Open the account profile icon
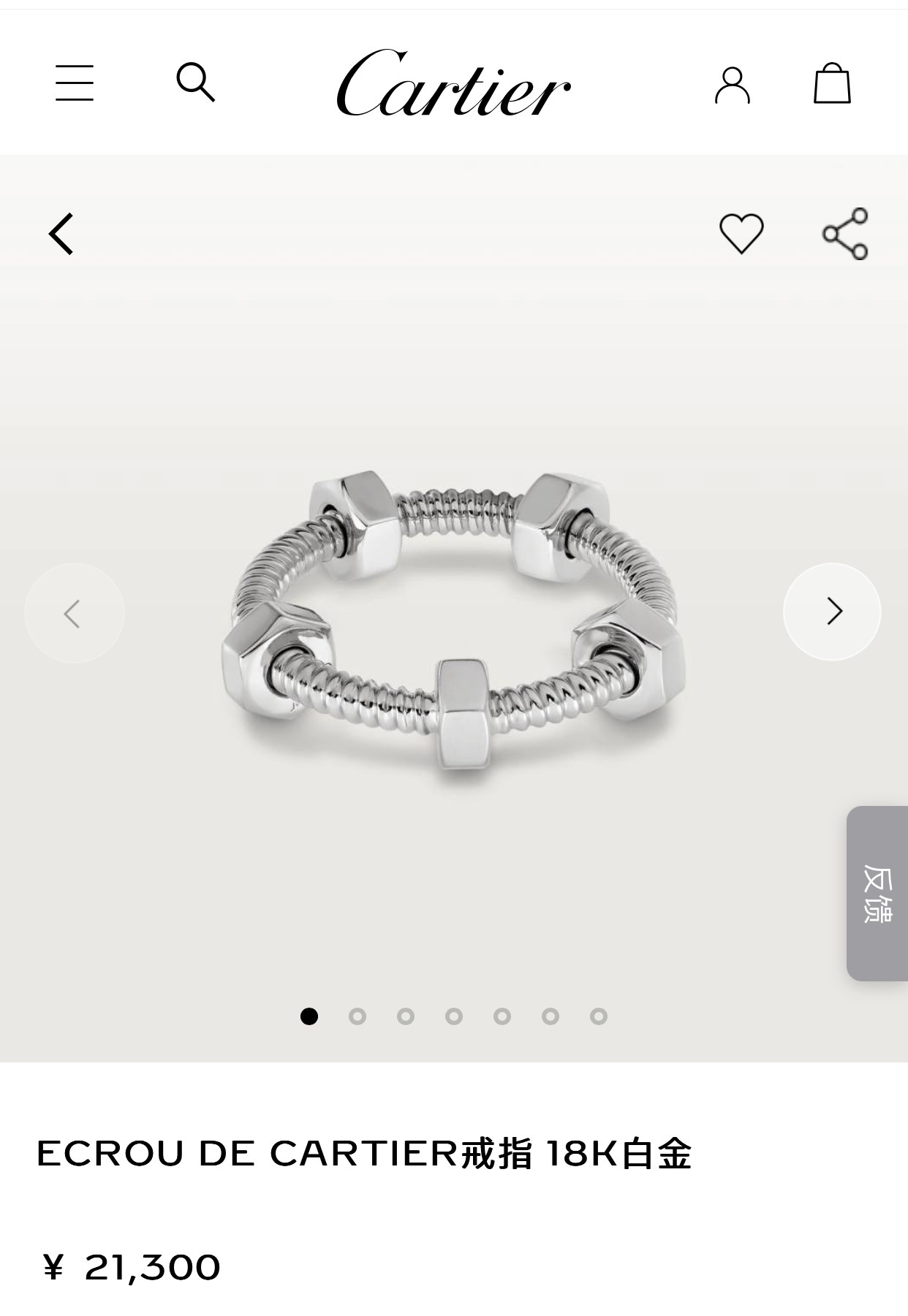 tap(732, 85)
